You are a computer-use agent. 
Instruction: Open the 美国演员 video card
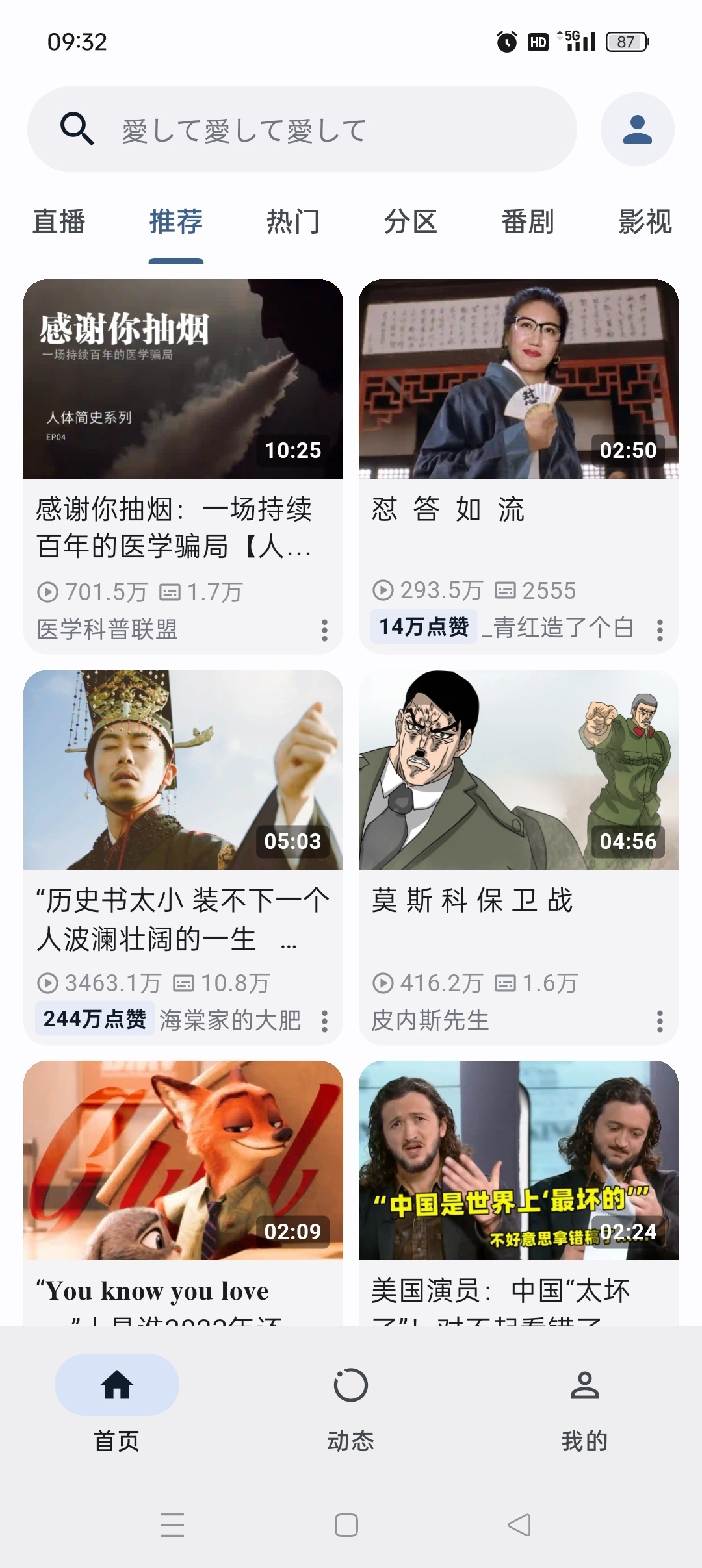tap(518, 1161)
